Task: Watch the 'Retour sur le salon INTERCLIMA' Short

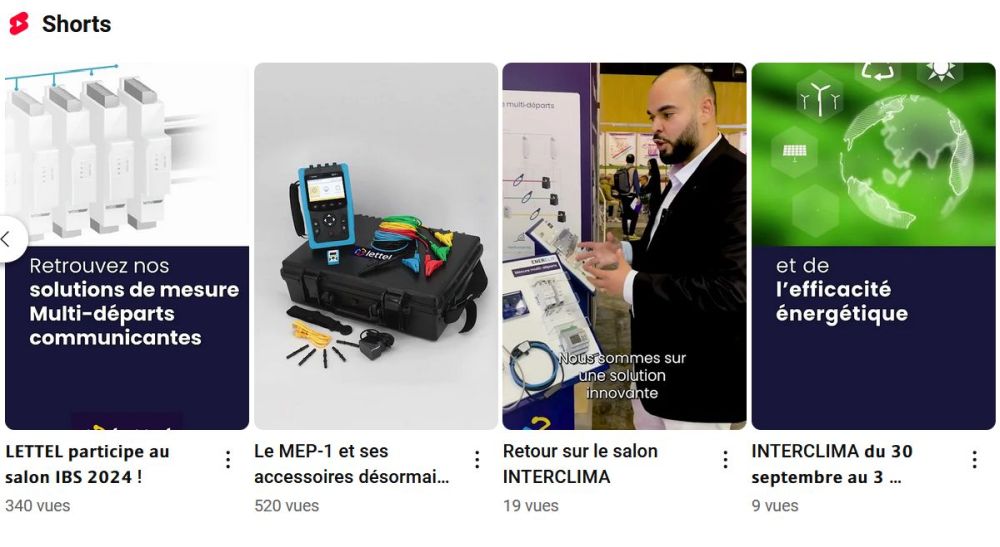Action: coord(624,246)
